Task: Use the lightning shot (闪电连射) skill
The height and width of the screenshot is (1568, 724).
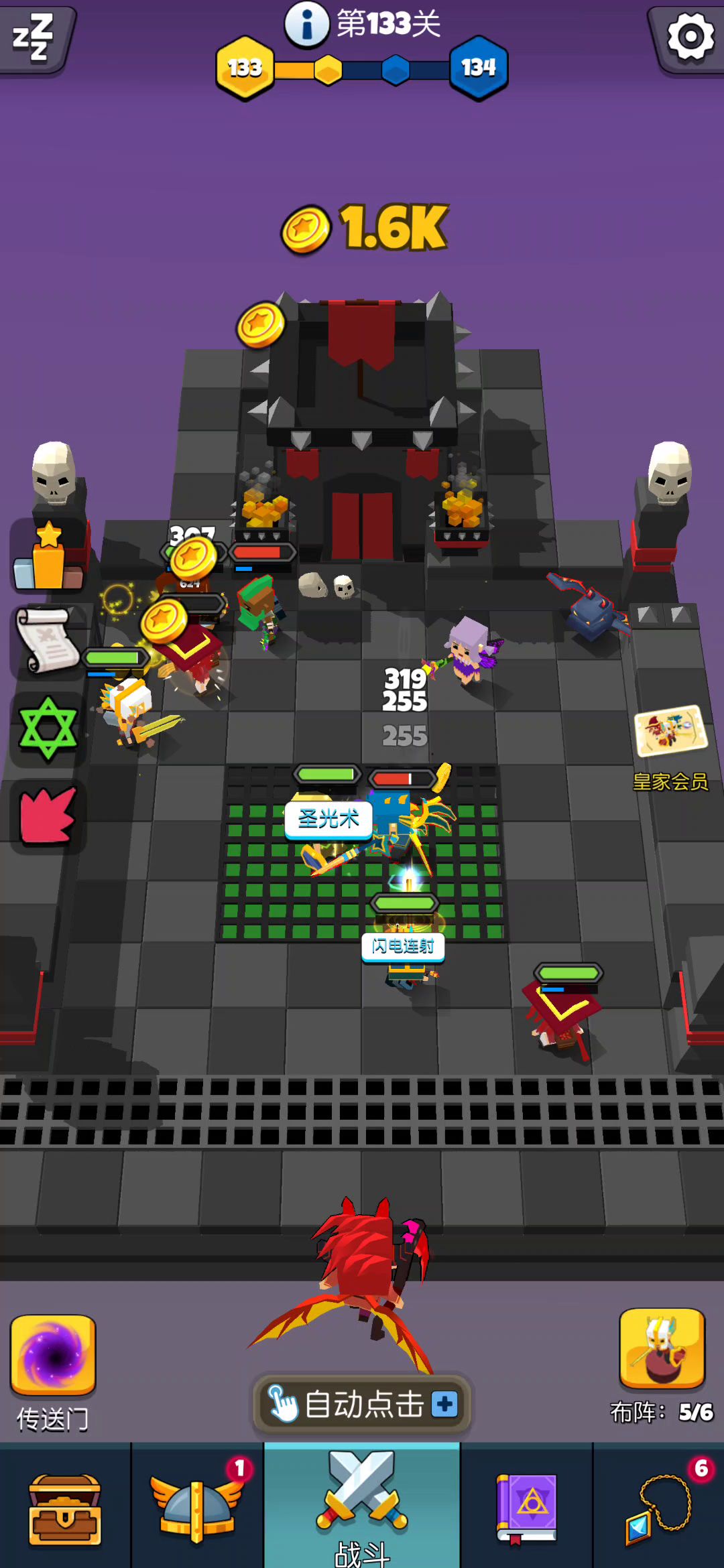Action: click(403, 946)
